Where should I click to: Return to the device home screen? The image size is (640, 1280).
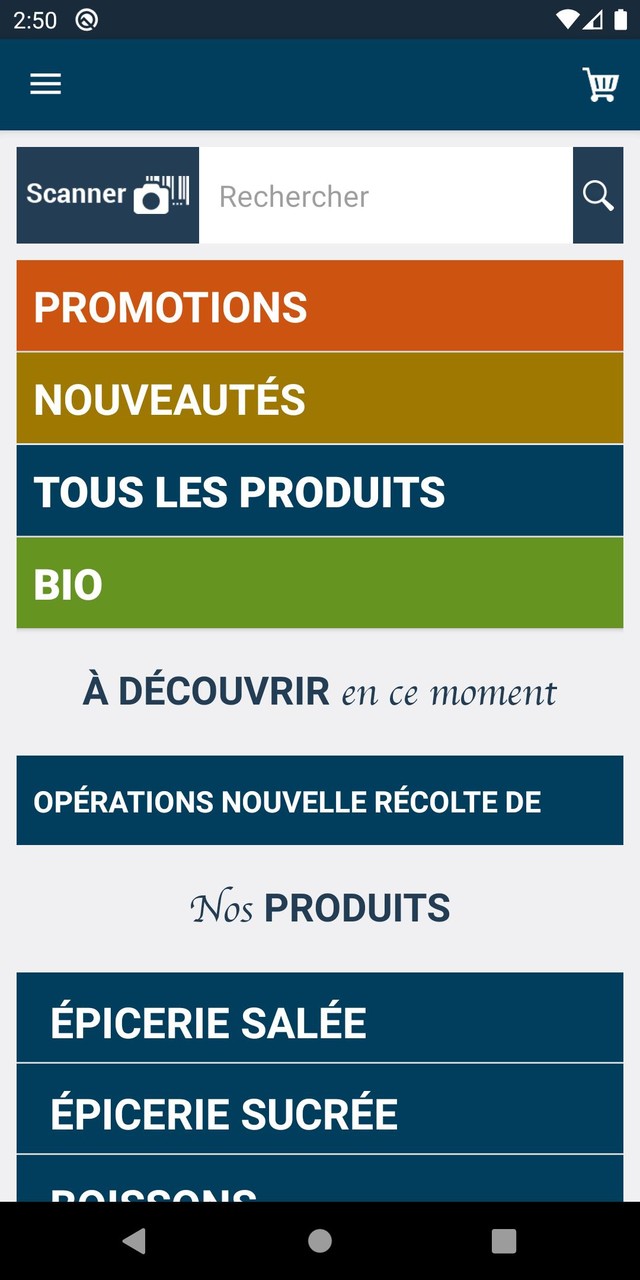[x=320, y=1241]
